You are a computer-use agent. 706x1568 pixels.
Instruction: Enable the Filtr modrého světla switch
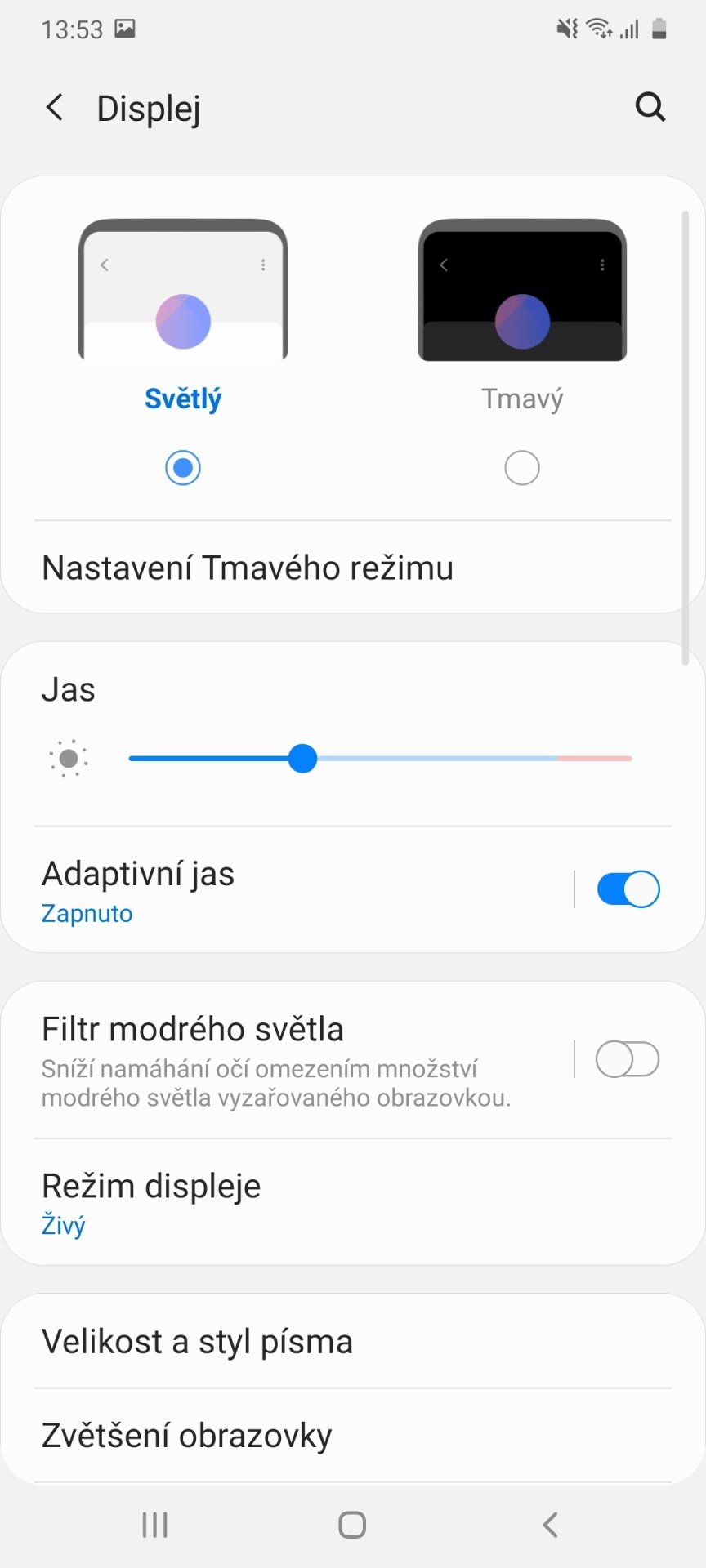coord(628,1059)
